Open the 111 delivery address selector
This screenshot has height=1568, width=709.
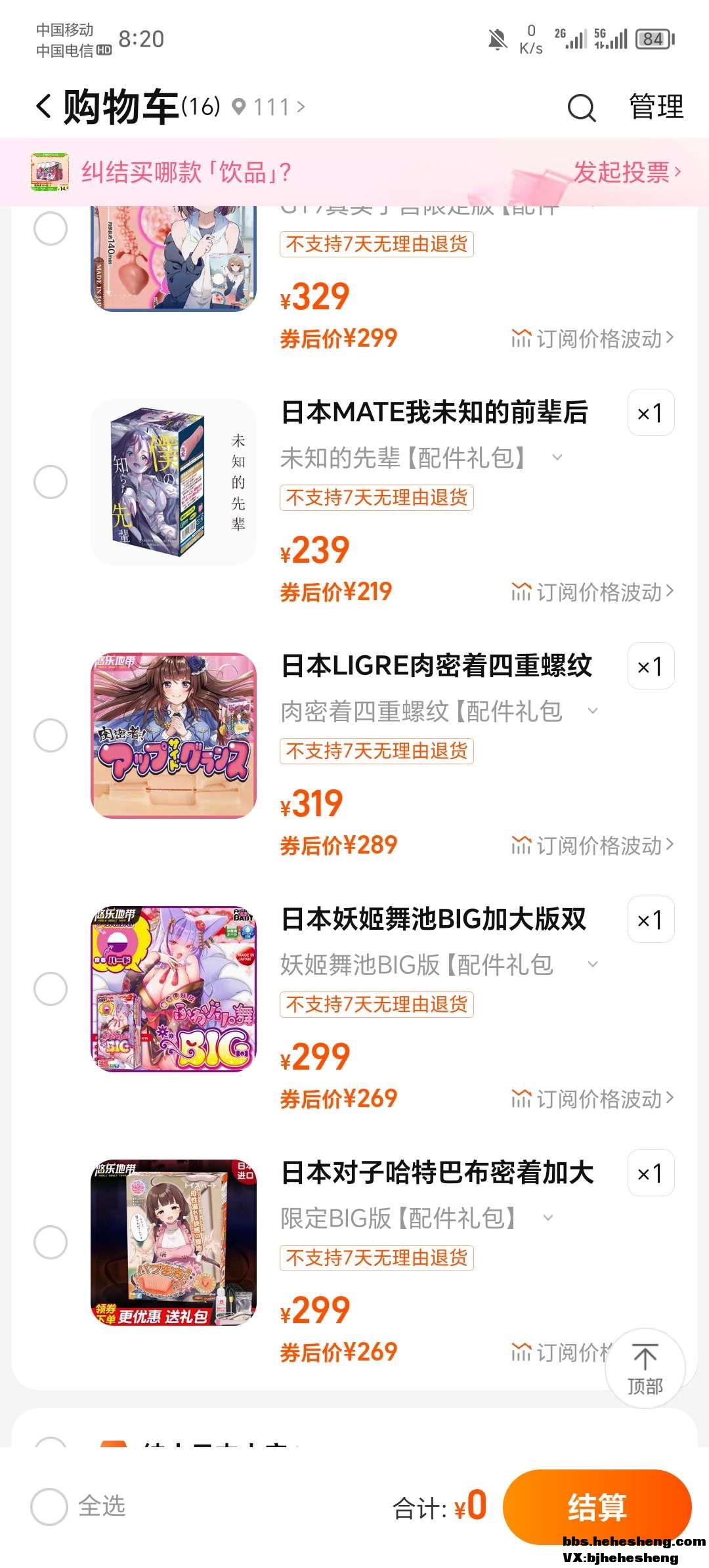click(x=270, y=107)
